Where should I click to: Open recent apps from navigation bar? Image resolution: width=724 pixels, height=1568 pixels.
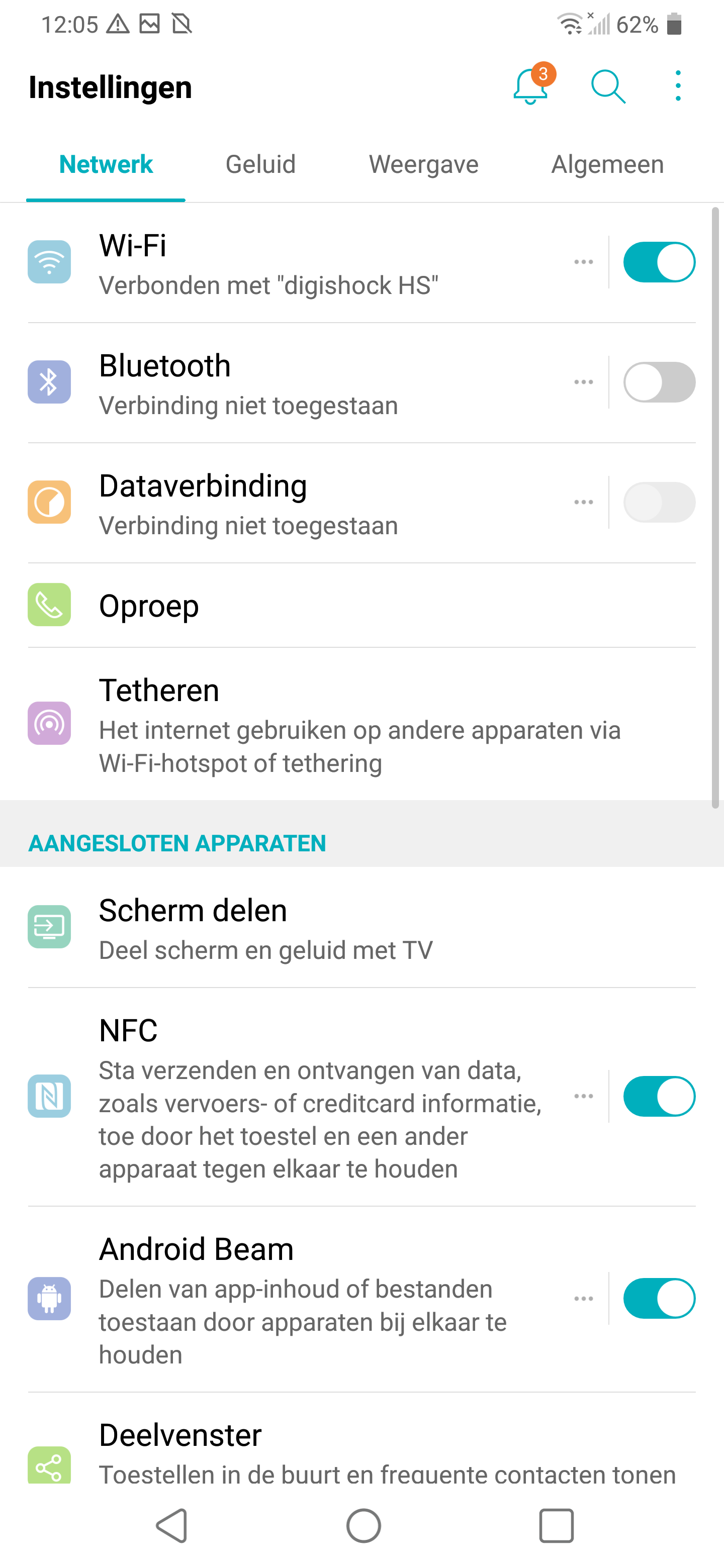pyautogui.click(x=556, y=1525)
